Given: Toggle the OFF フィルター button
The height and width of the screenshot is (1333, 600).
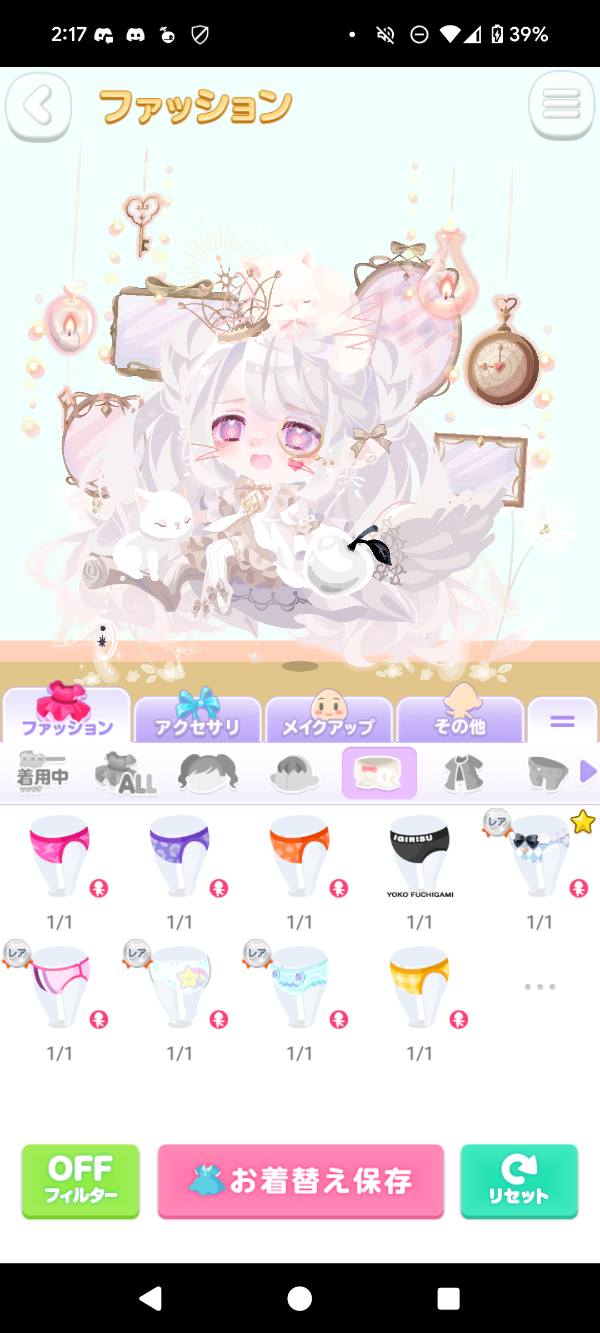Looking at the screenshot, I should (x=80, y=1181).
